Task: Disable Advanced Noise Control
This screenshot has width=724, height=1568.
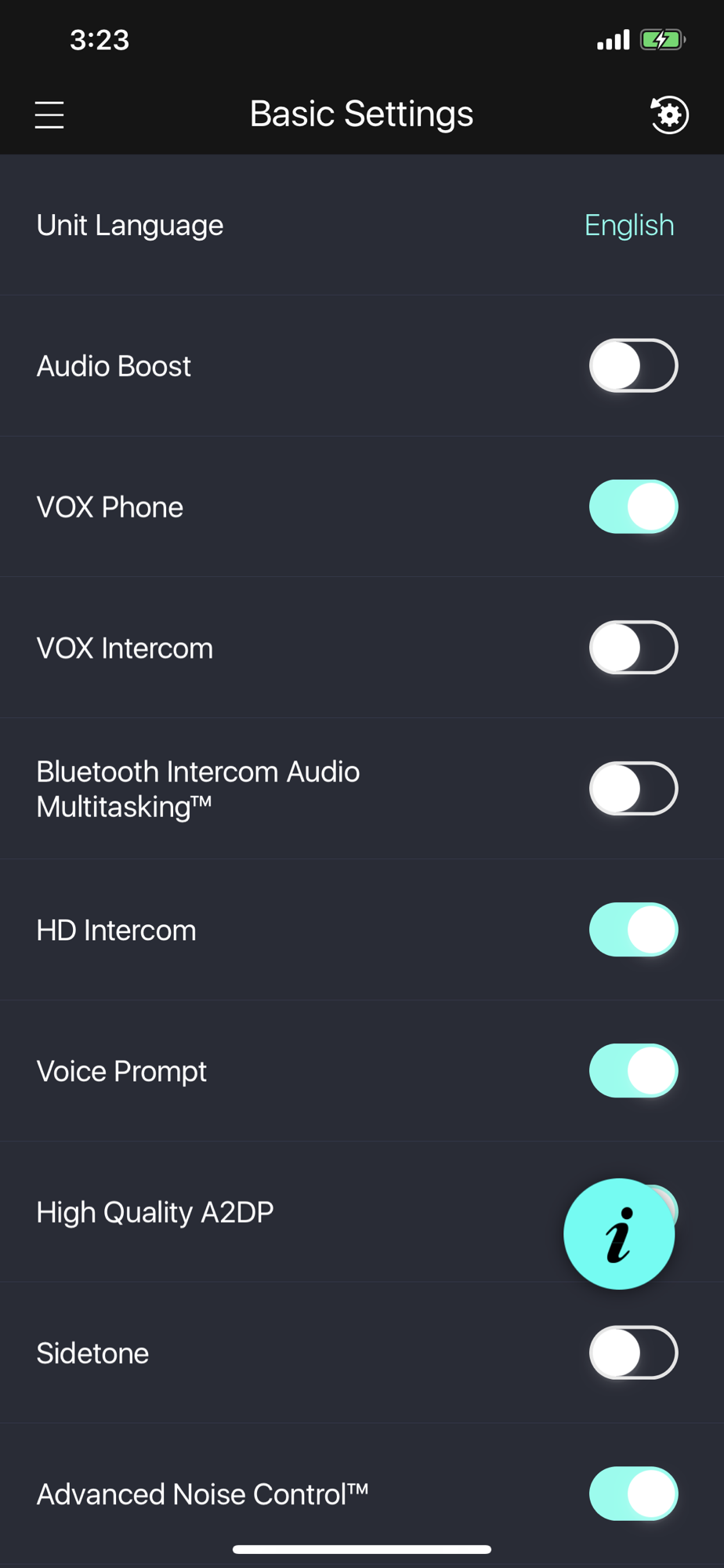Action: coord(633,1494)
